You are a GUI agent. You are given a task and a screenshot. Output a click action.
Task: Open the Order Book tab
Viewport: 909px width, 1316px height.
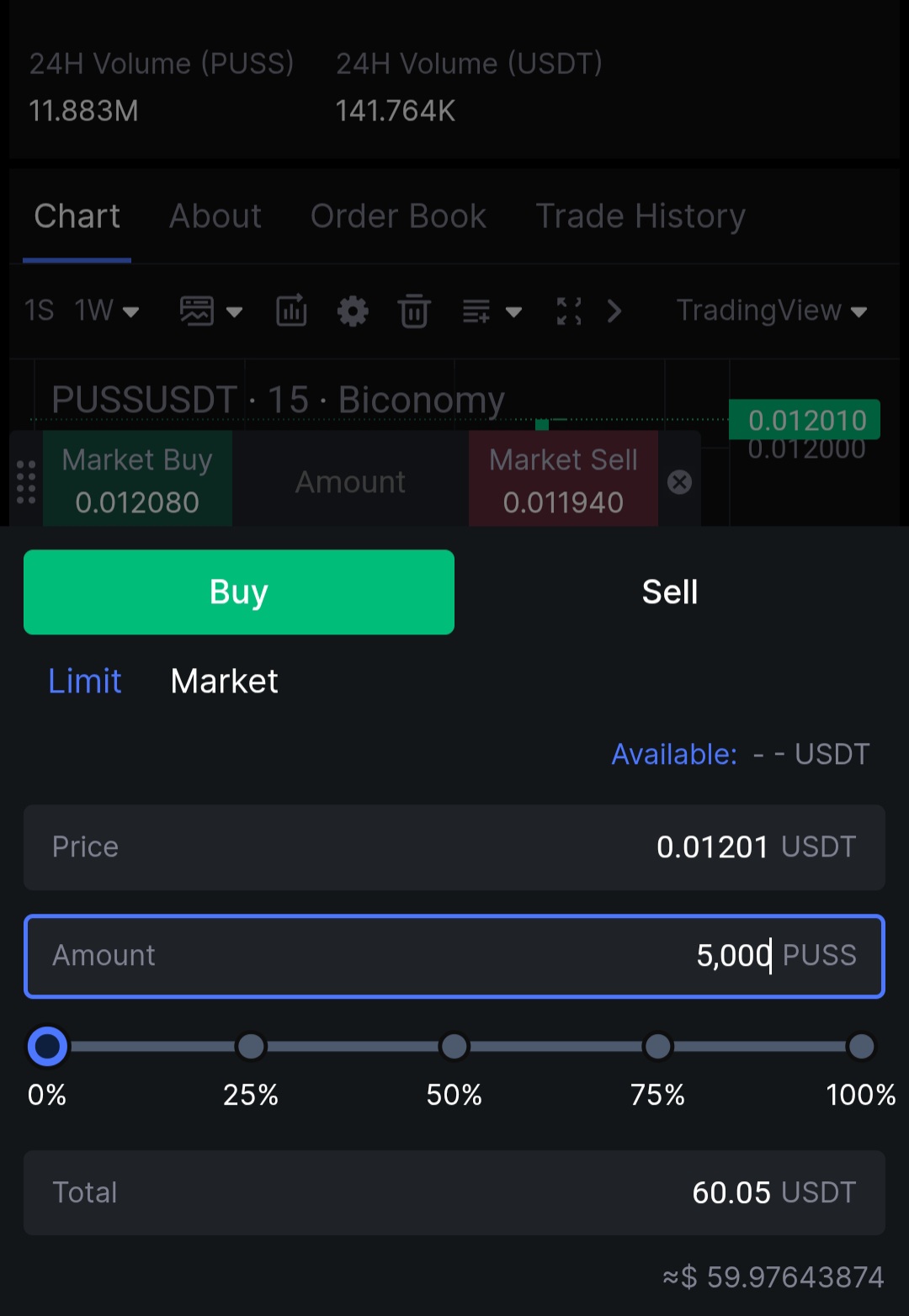[398, 216]
